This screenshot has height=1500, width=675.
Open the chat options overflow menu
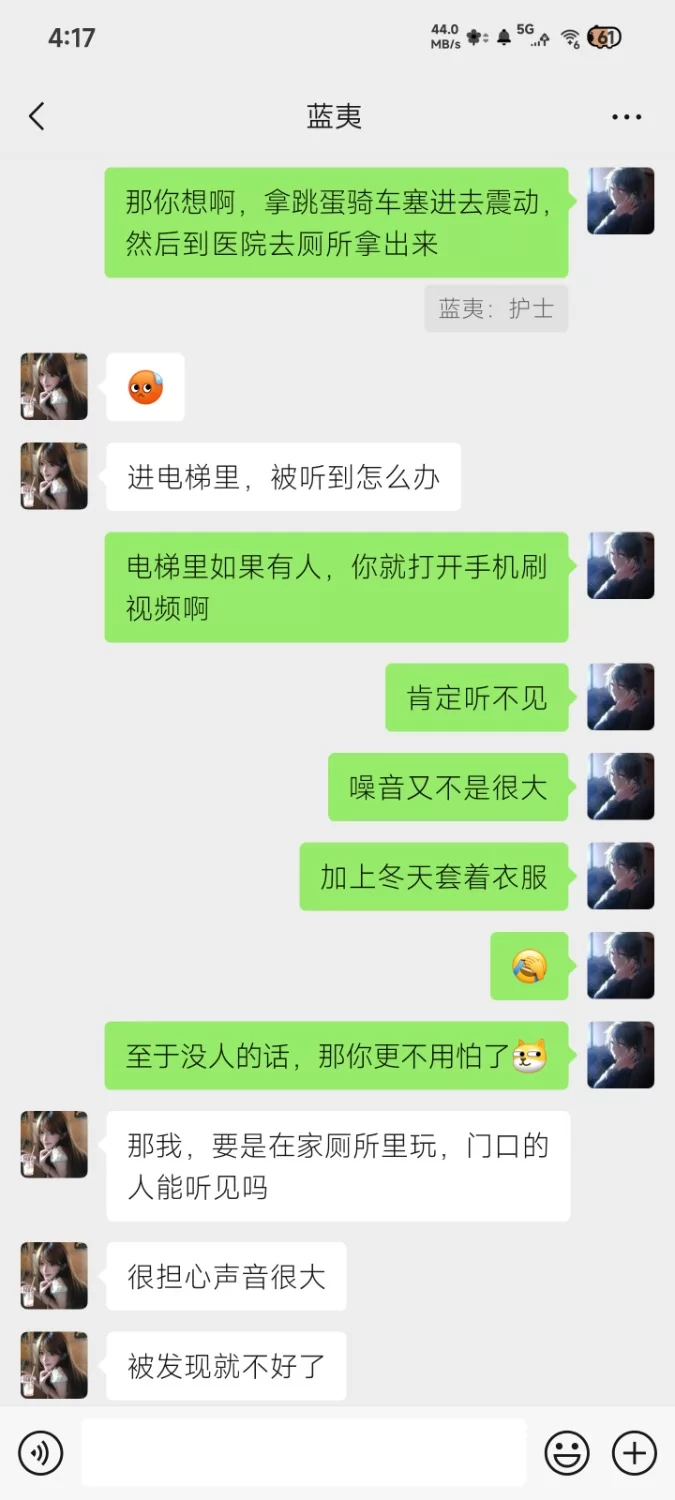coord(626,117)
